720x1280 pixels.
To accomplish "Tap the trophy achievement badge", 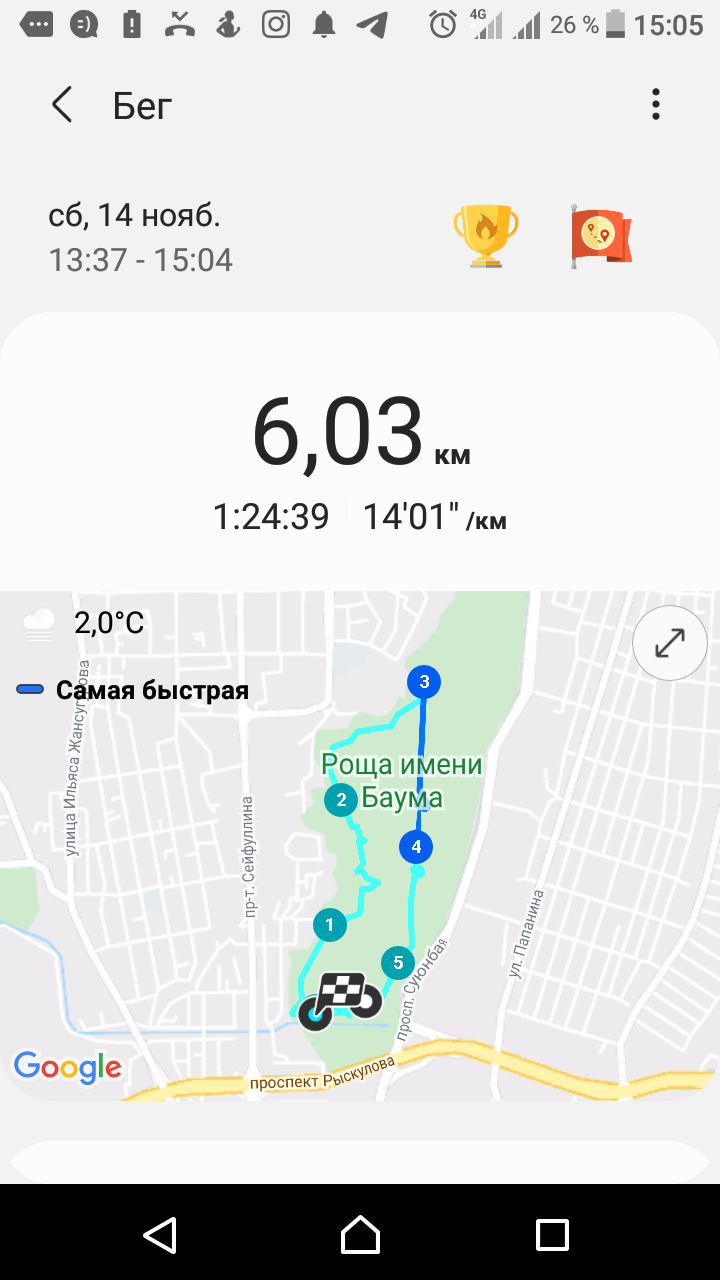I will (486, 236).
